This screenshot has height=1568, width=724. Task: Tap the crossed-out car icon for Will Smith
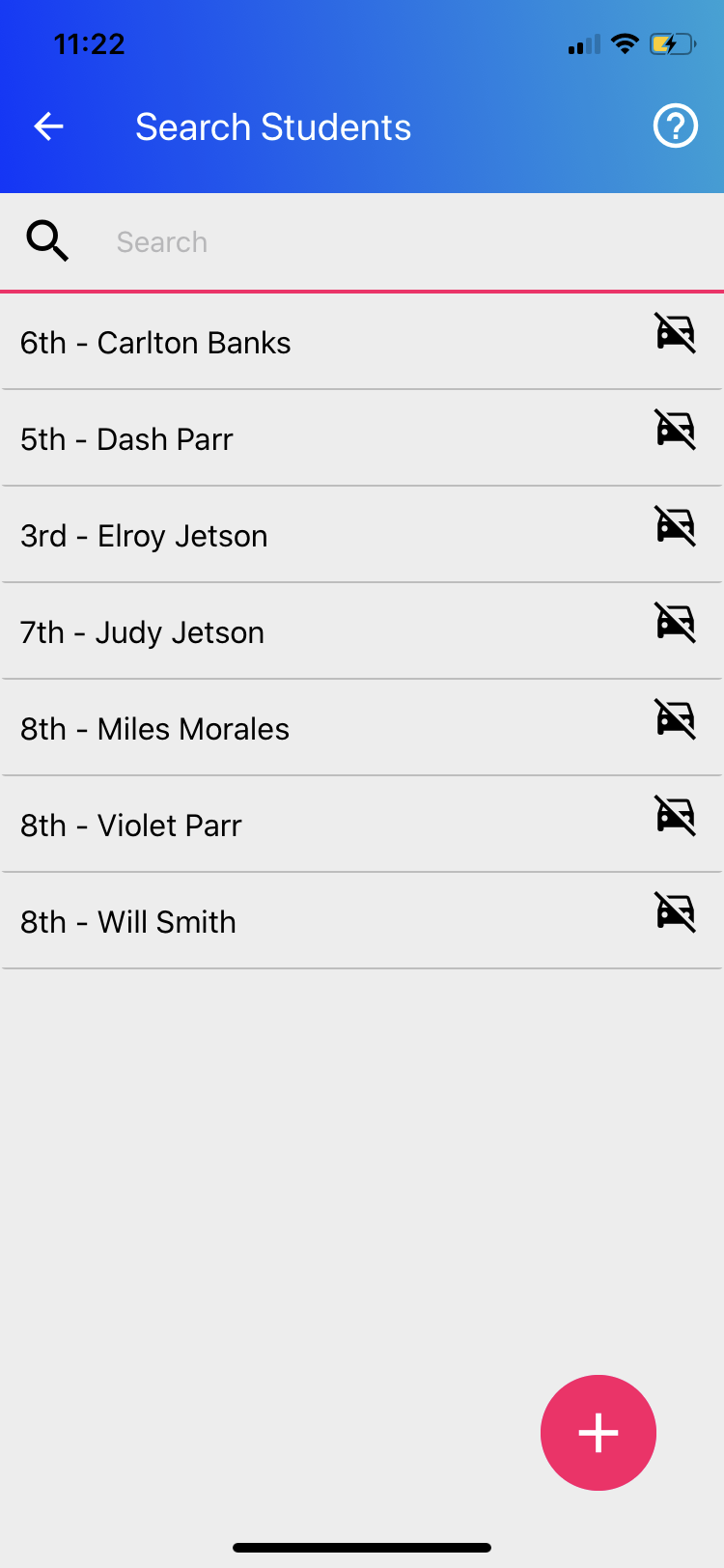[x=676, y=911]
